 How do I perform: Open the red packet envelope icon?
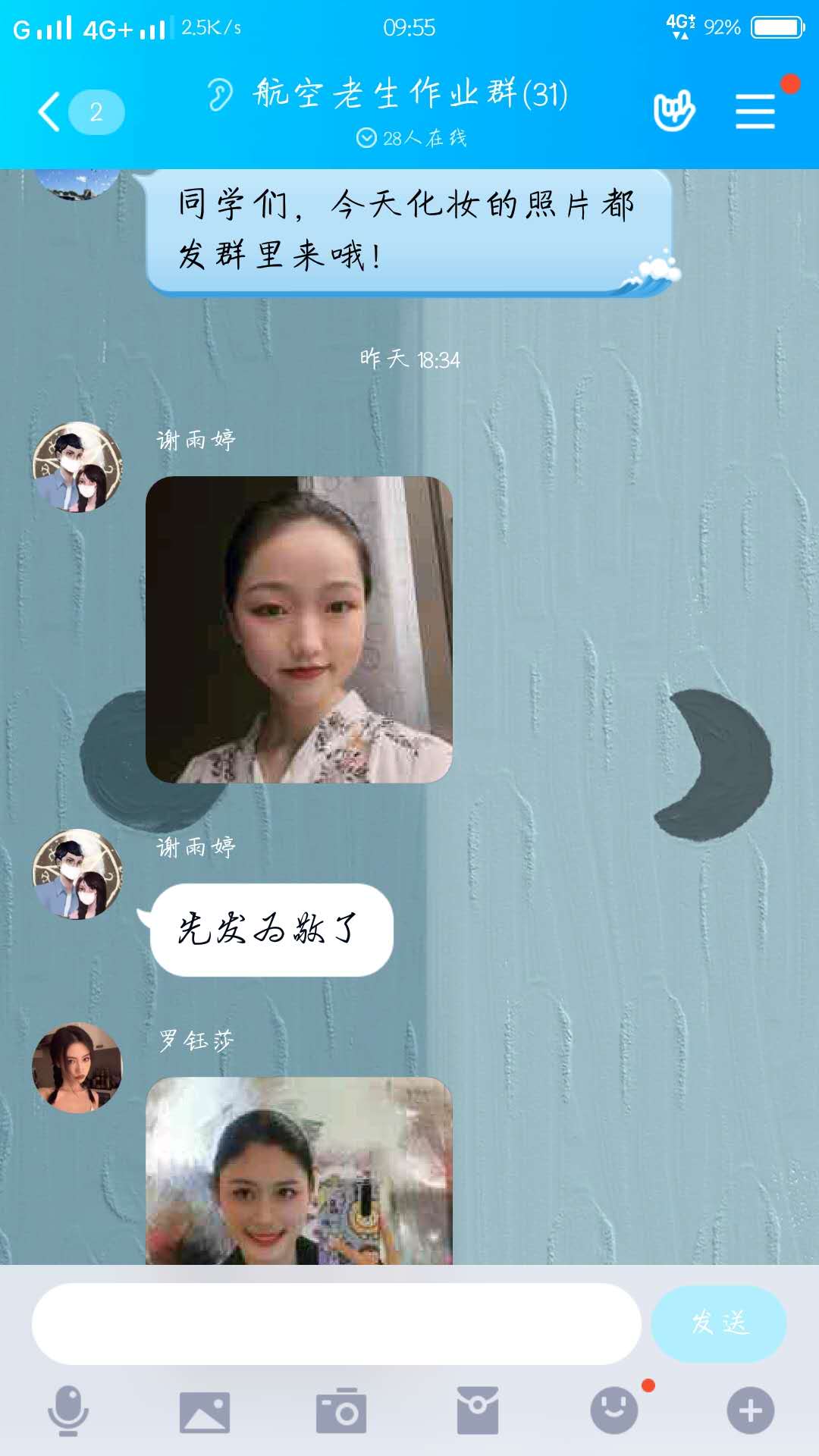tap(478, 1411)
